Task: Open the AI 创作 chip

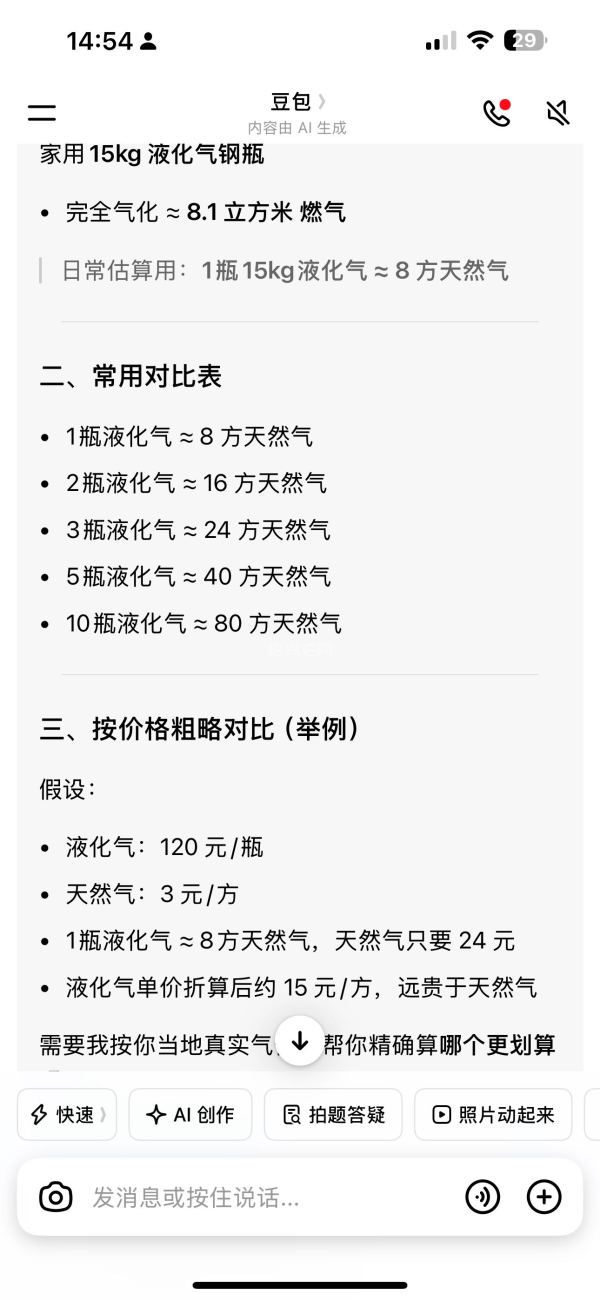Action: click(x=190, y=1115)
